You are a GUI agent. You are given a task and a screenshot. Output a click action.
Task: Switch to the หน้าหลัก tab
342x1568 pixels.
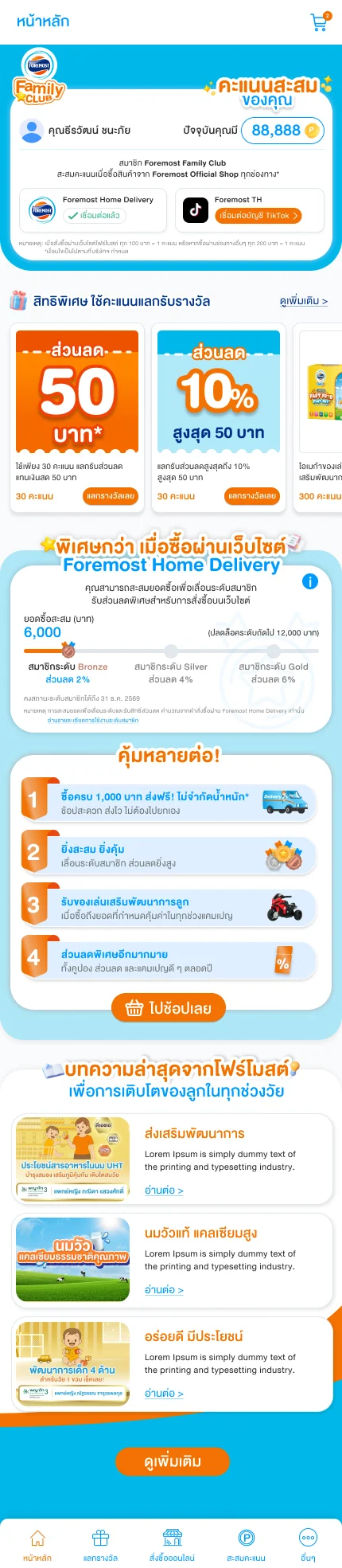[37, 1546]
